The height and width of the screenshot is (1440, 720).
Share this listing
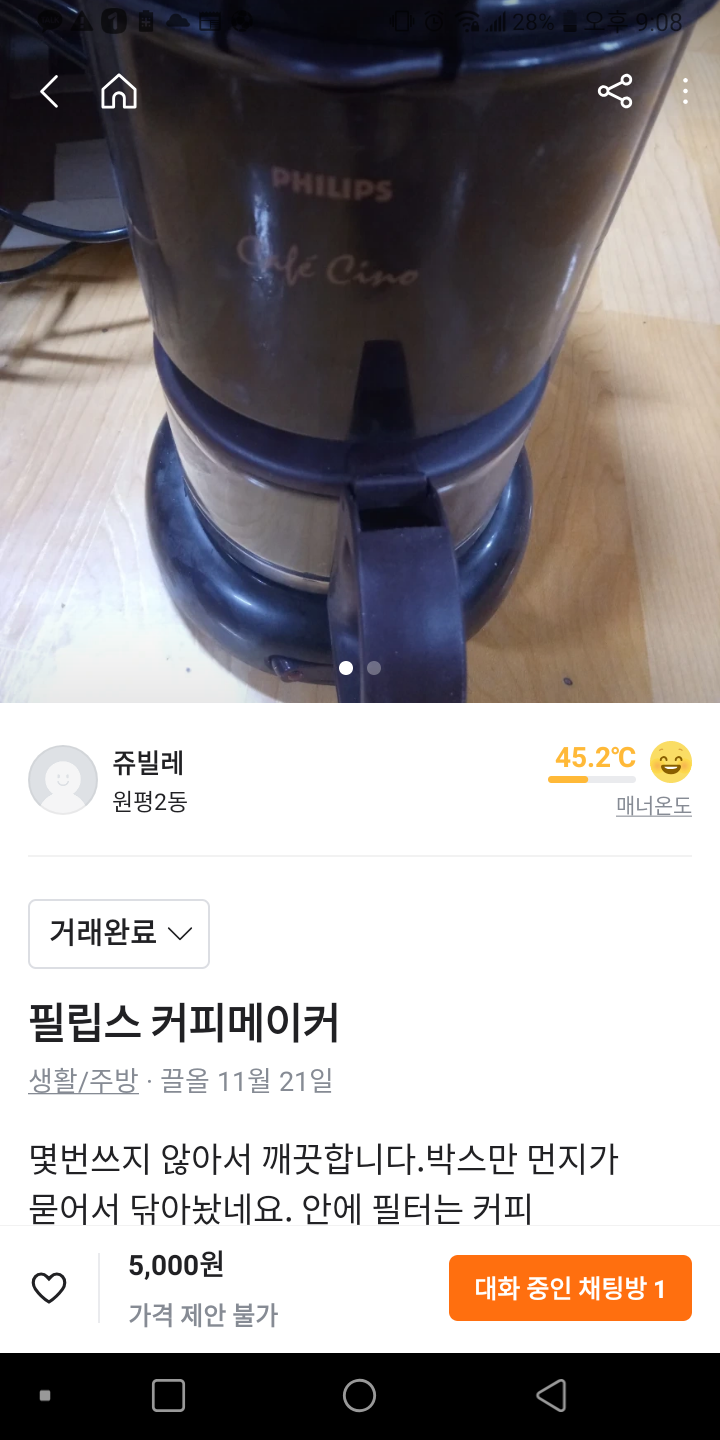click(x=615, y=92)
